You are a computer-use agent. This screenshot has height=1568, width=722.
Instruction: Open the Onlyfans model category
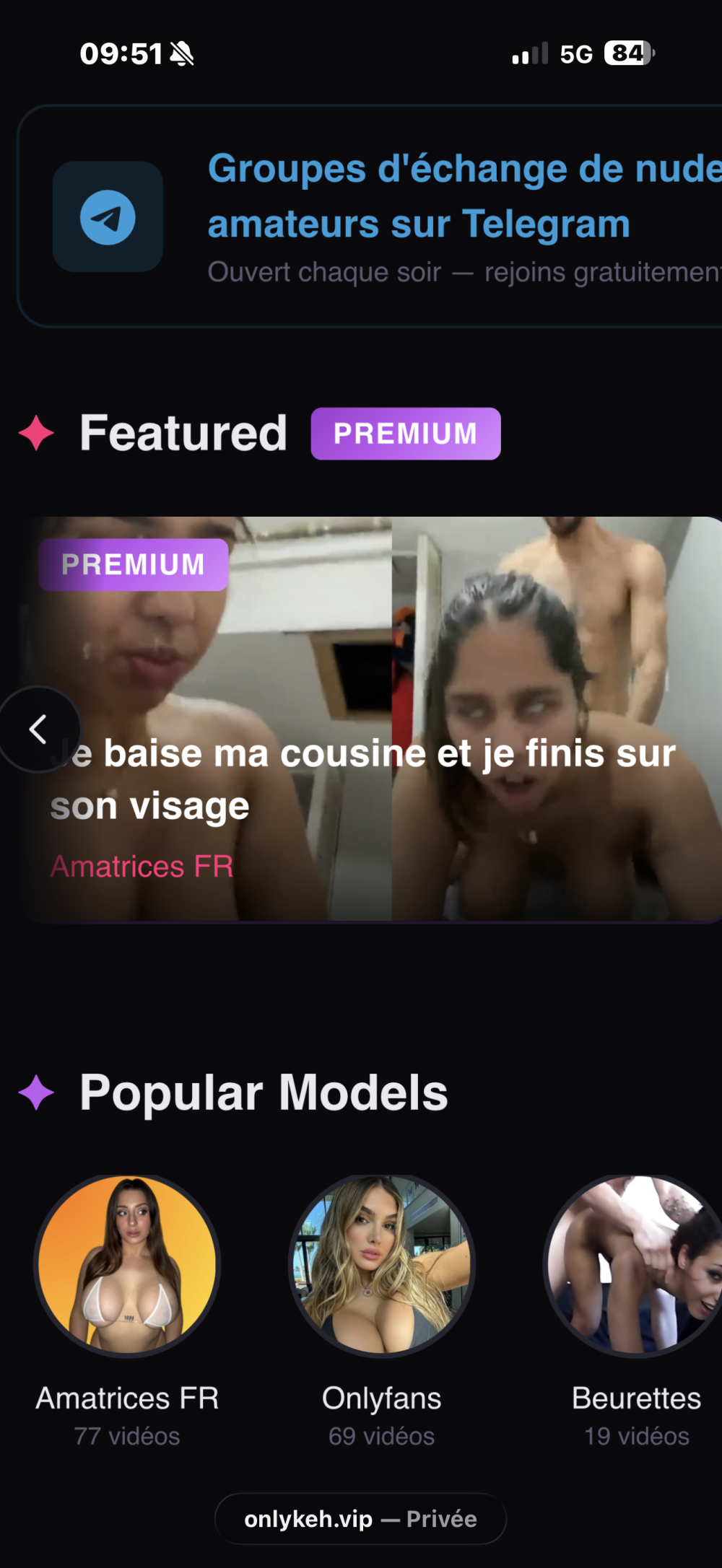pos(381,1266)
